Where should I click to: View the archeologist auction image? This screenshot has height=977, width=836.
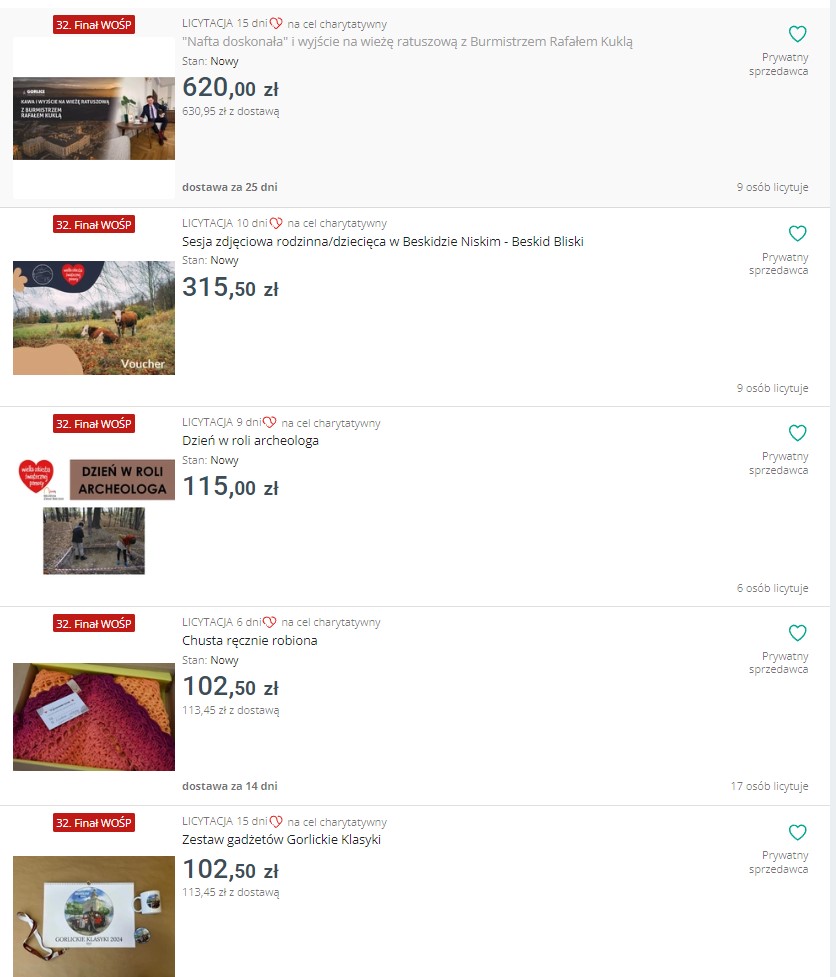tap(94, 516)
